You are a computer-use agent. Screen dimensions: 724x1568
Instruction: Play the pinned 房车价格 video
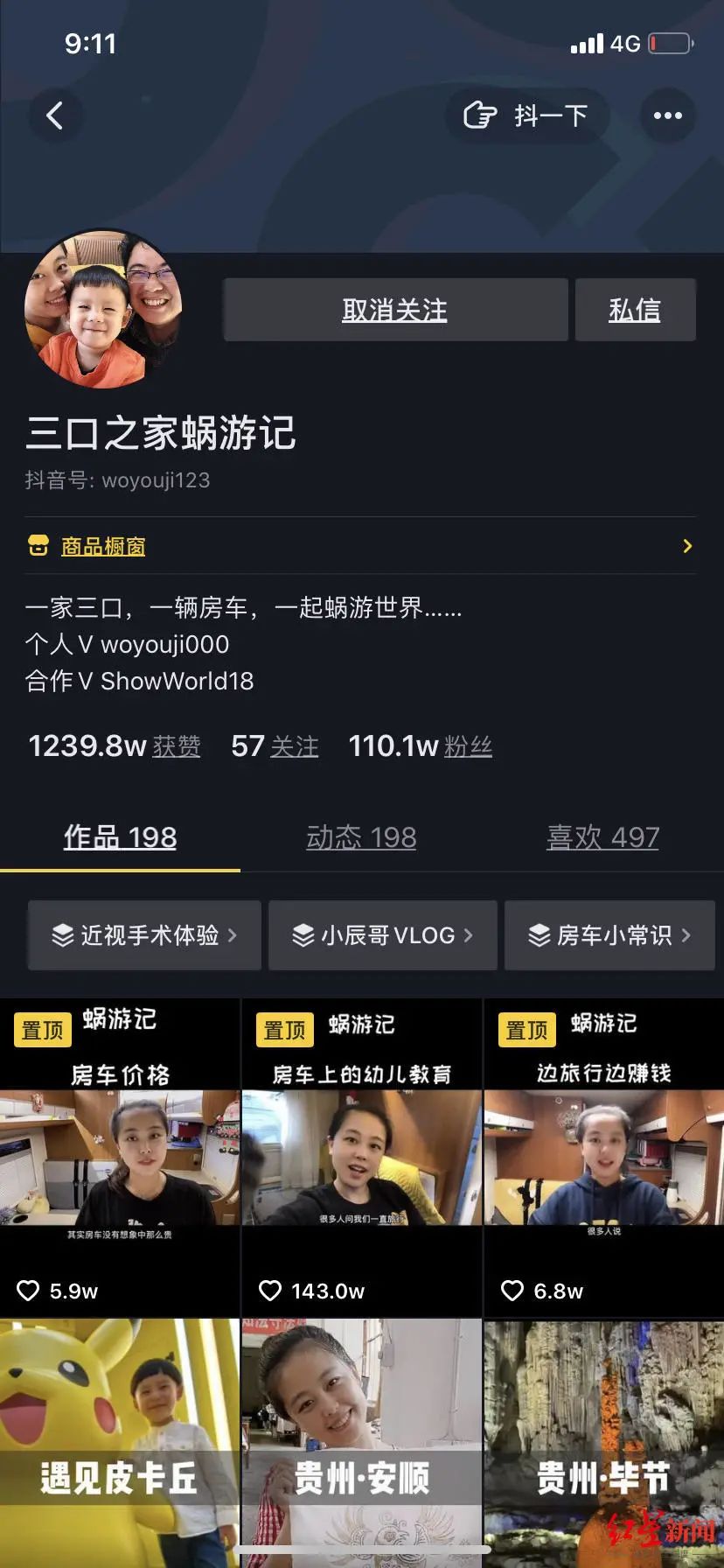pos(120,1155)
